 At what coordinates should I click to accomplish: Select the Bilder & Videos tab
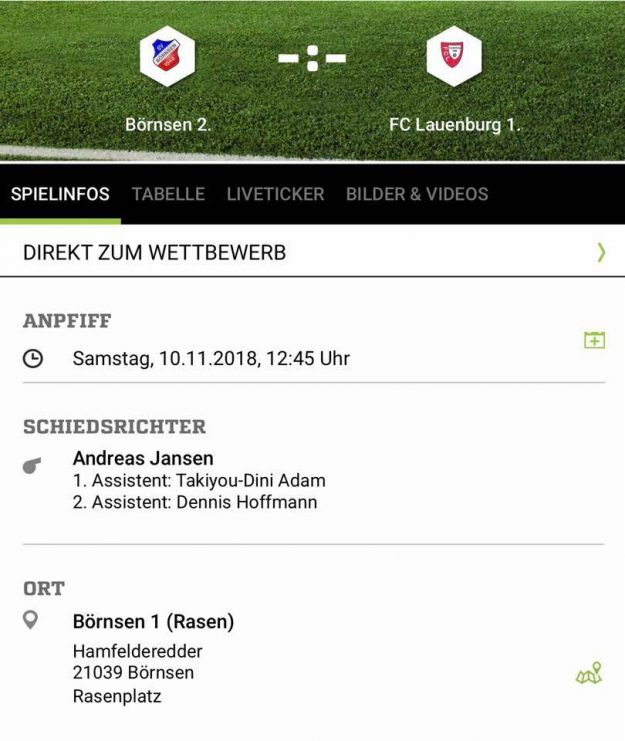click(417, 194)
